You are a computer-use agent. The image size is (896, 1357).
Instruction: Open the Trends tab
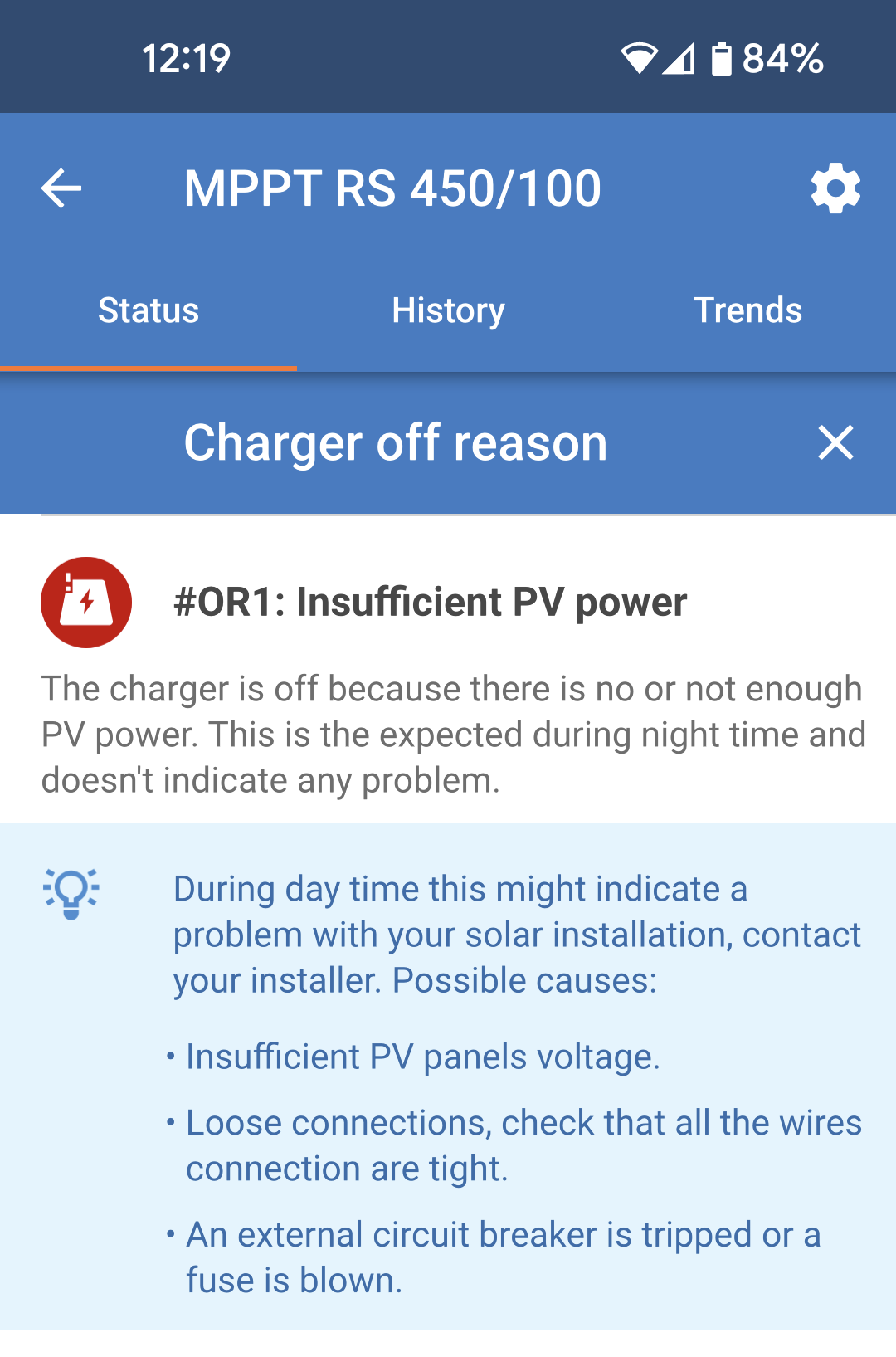coord(748,310)
